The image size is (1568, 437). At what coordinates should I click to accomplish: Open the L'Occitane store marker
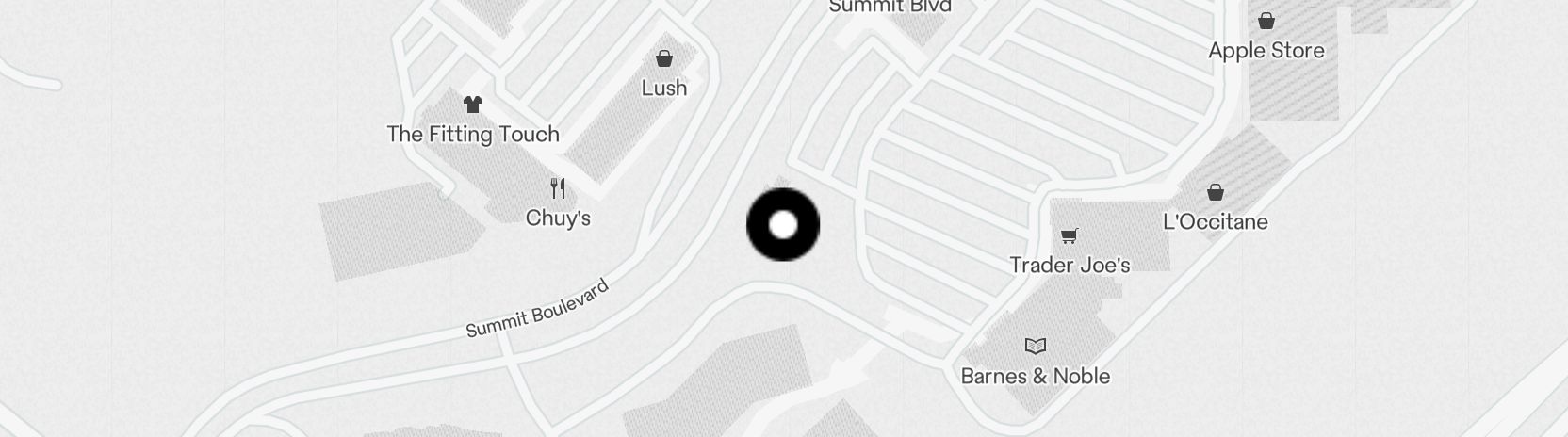click(1216, 193)
